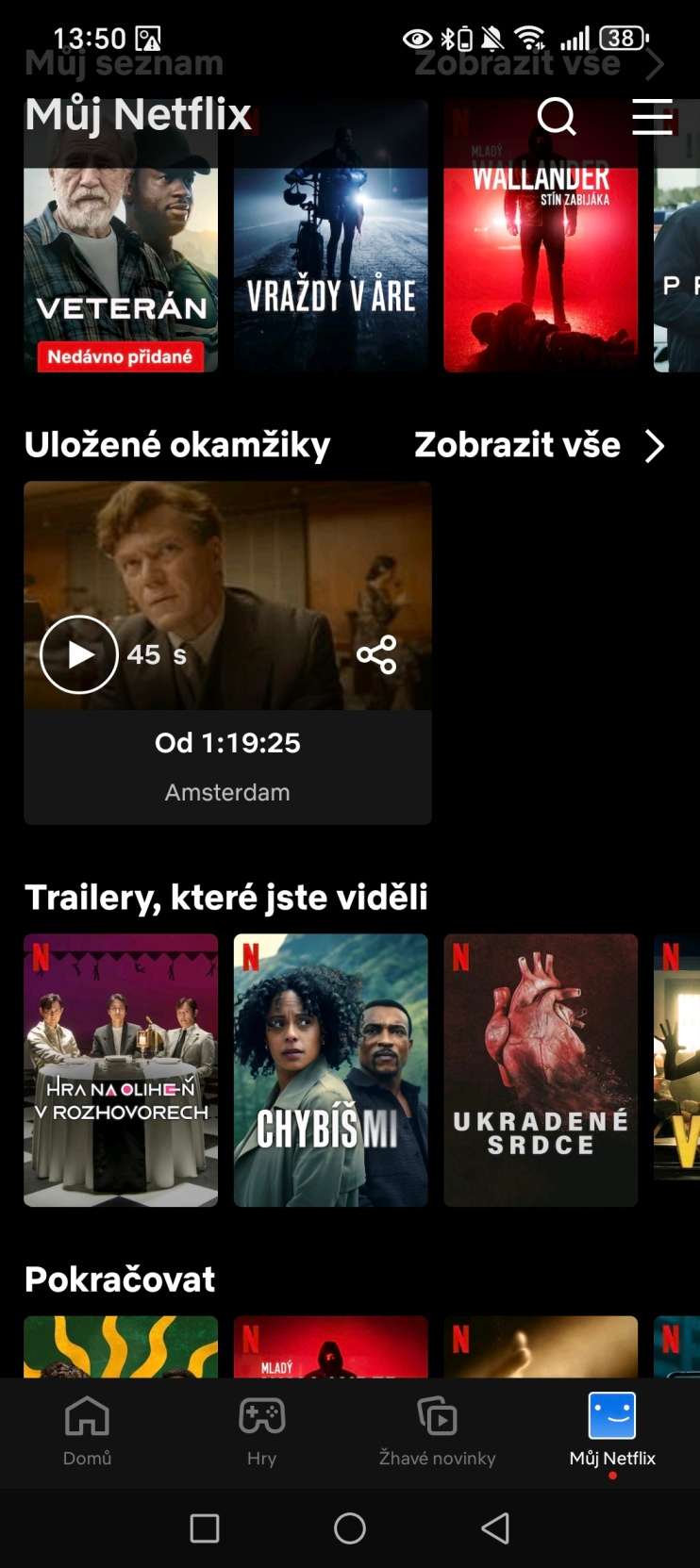The width and height of the screenshot is (700, 1568).
Task: Play the saved Amsterdam moment
Action: click(79, 654)
